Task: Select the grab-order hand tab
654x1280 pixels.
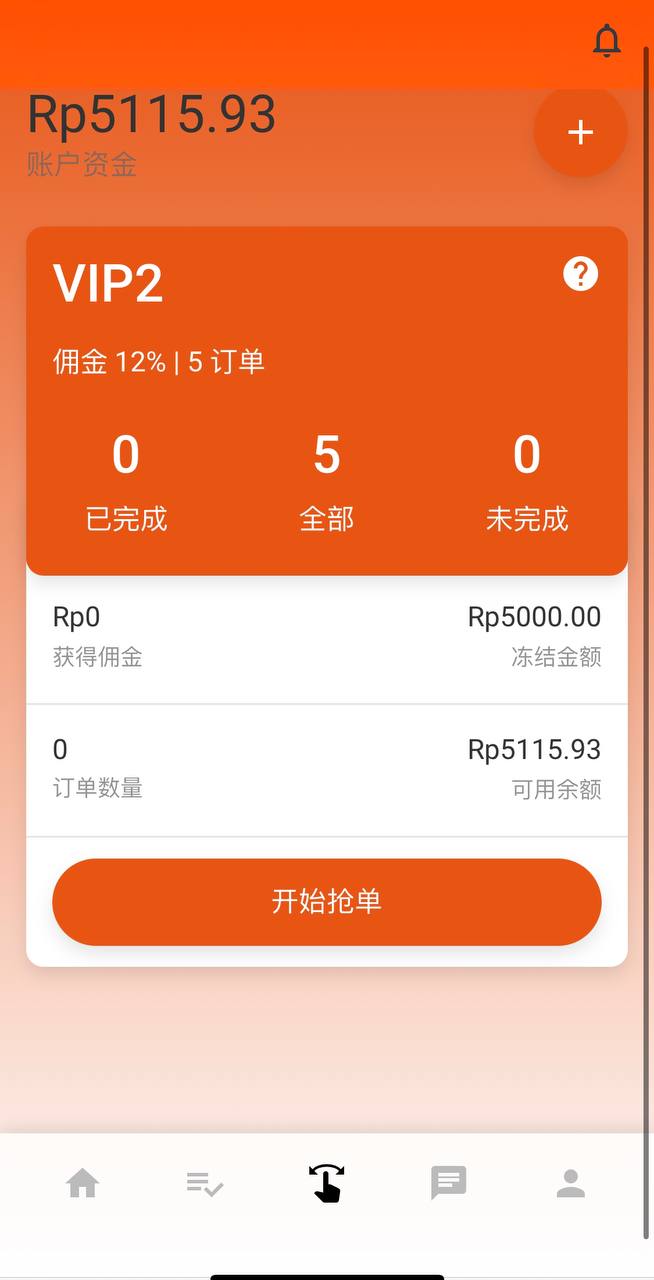Action: pos(327,1183)
